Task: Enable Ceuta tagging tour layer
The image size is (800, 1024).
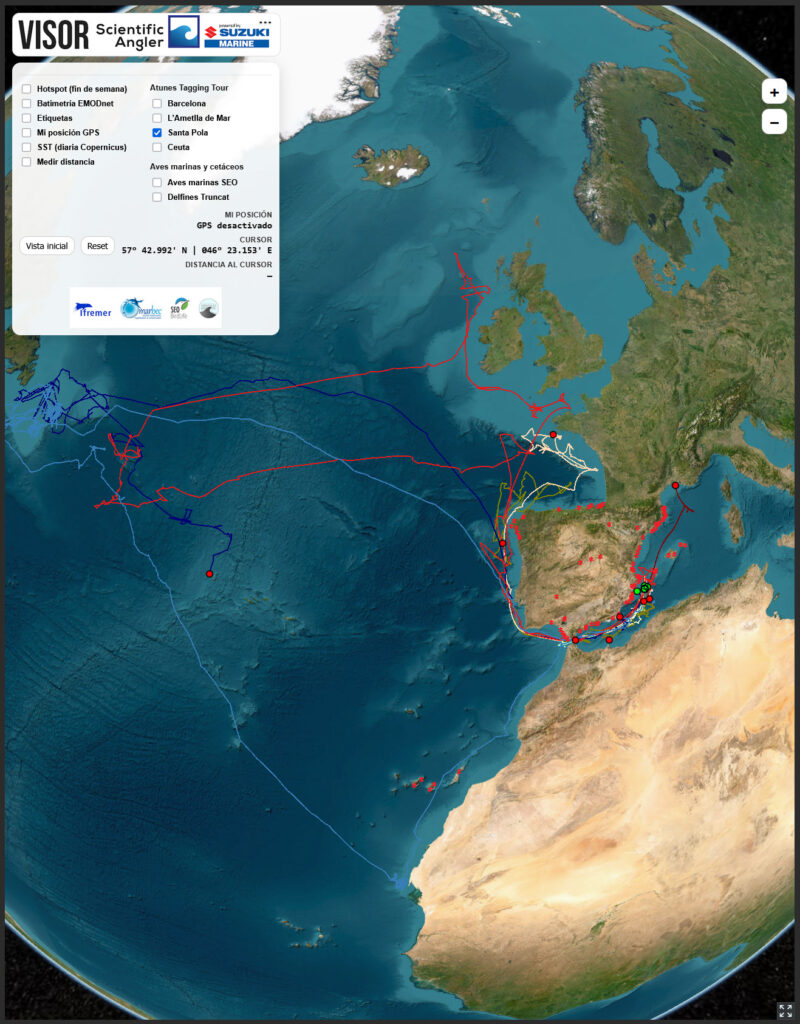Action: tap(157, 147)
